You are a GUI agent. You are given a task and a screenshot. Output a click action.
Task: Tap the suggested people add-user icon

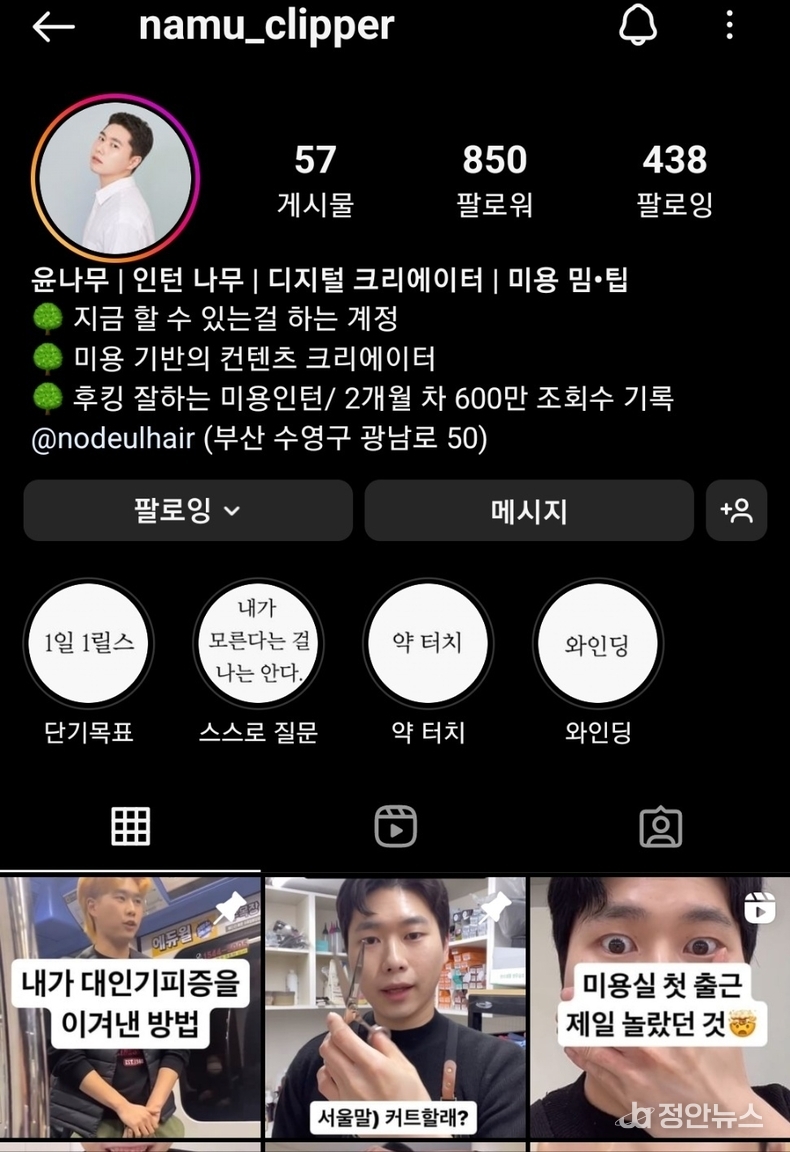(736, 511)
